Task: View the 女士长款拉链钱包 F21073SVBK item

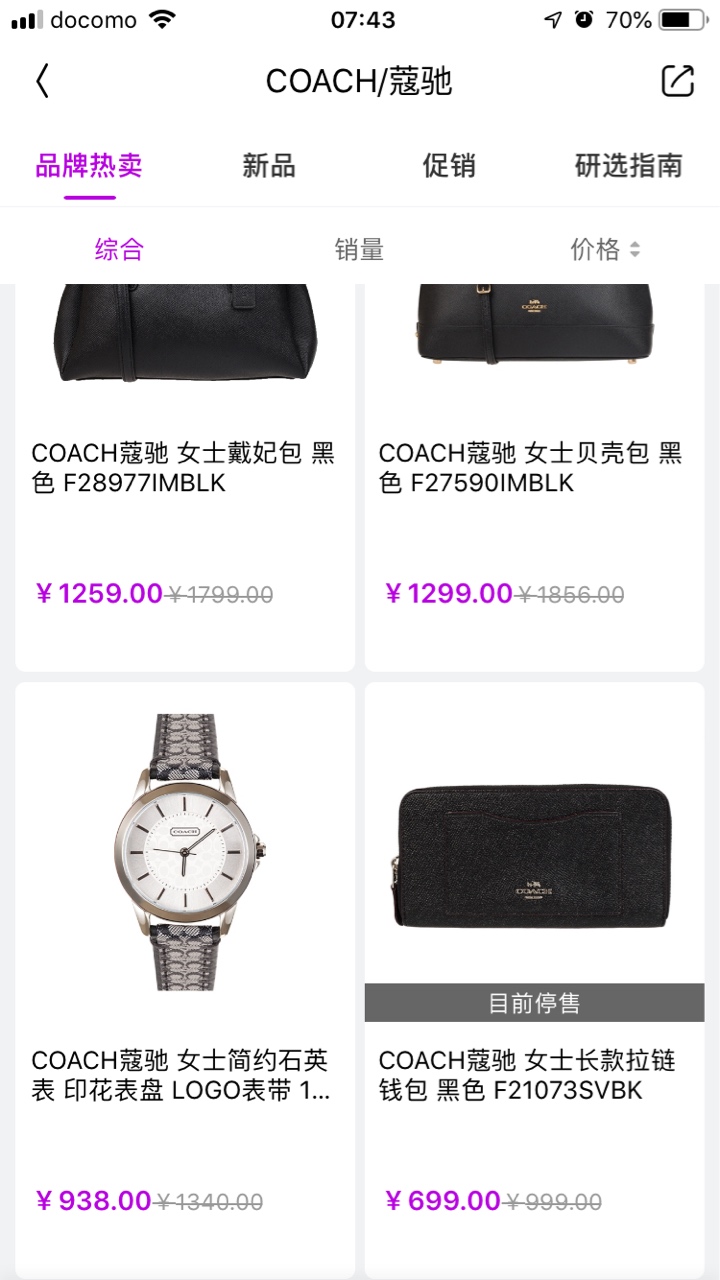Action: (534, 980)
